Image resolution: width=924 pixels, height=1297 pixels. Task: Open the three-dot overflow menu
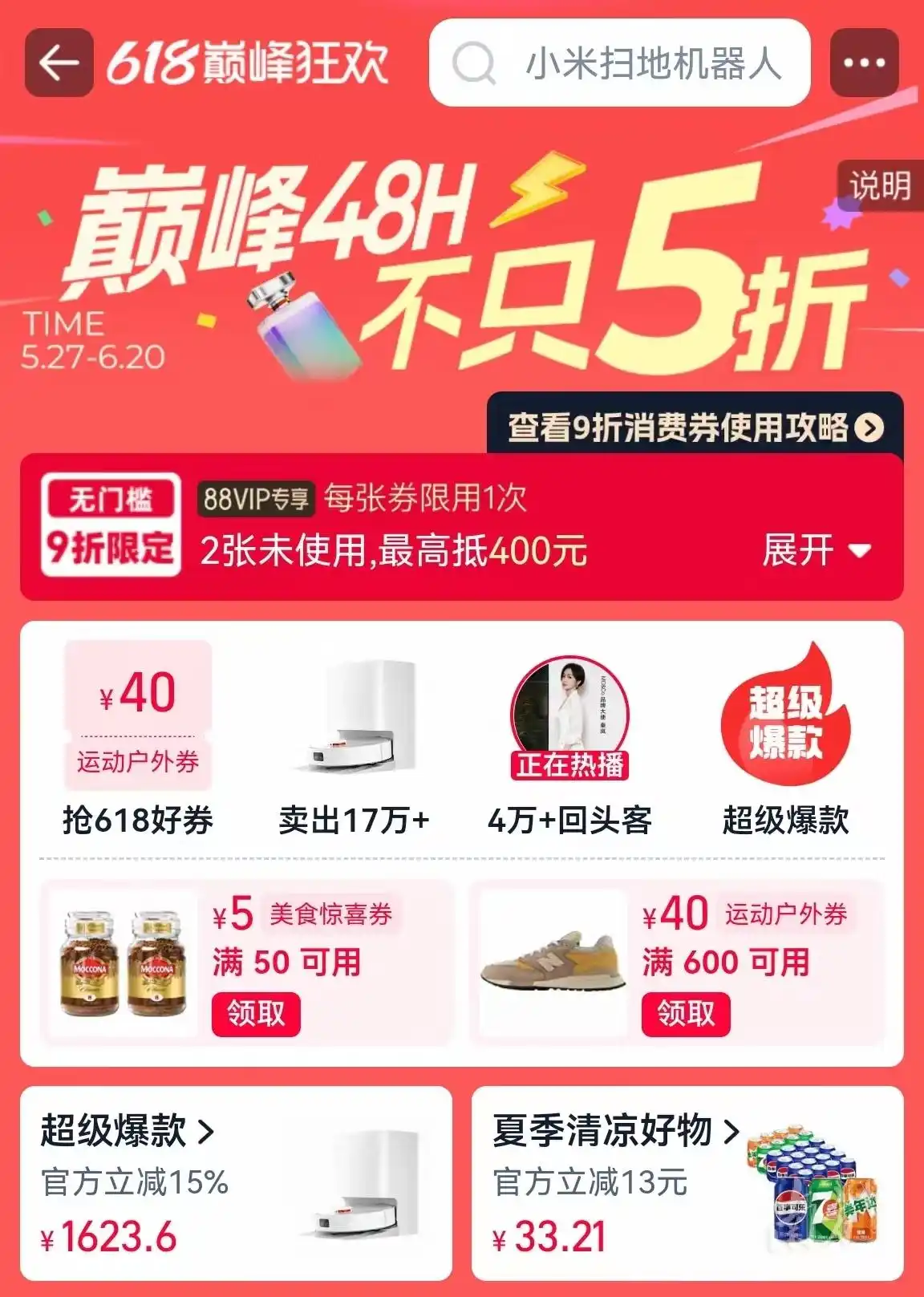click(864, 63)
